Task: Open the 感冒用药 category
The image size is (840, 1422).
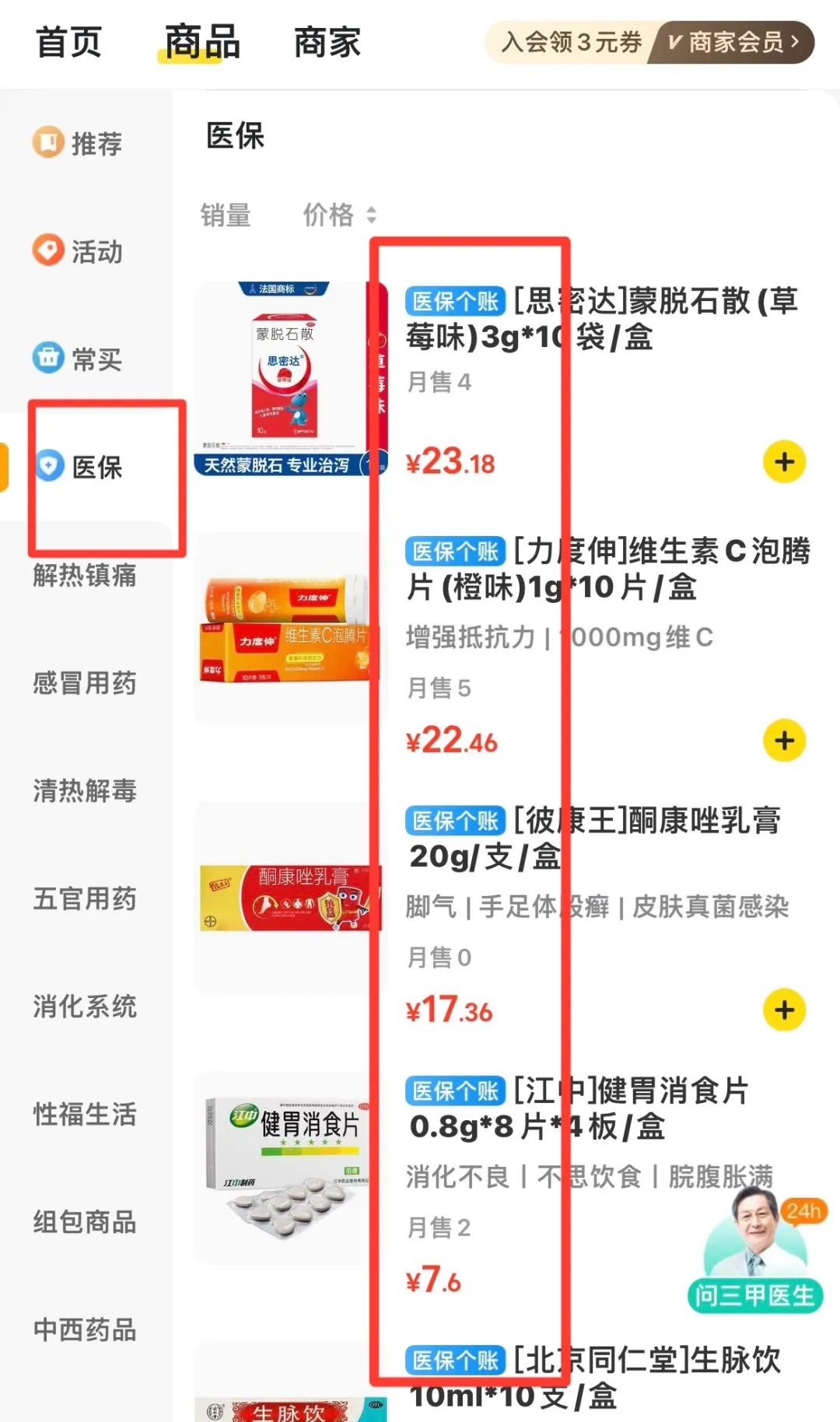Action: pos(85,683)
